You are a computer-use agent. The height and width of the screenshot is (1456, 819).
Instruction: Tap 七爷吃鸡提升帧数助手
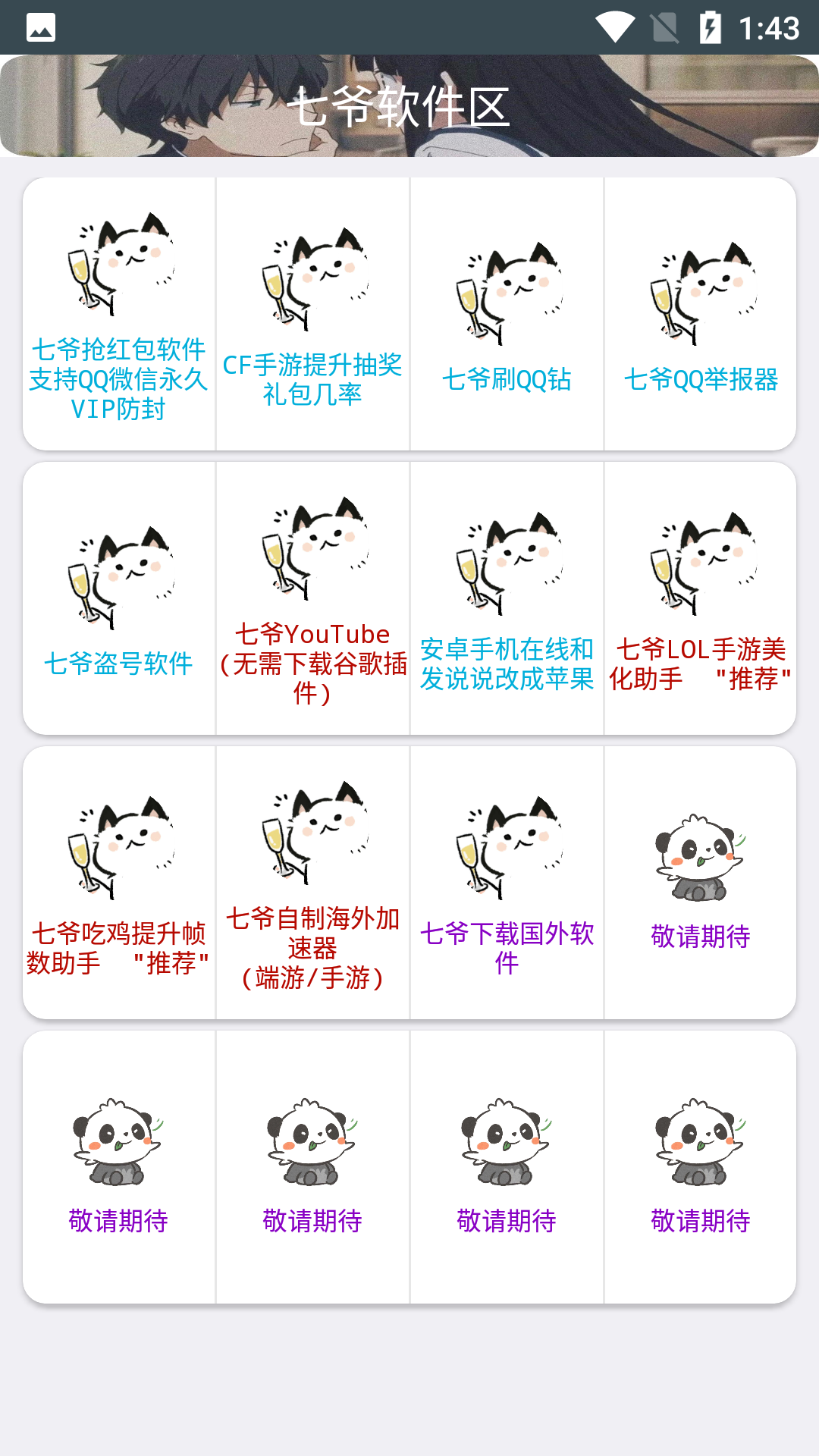point(119,883)
